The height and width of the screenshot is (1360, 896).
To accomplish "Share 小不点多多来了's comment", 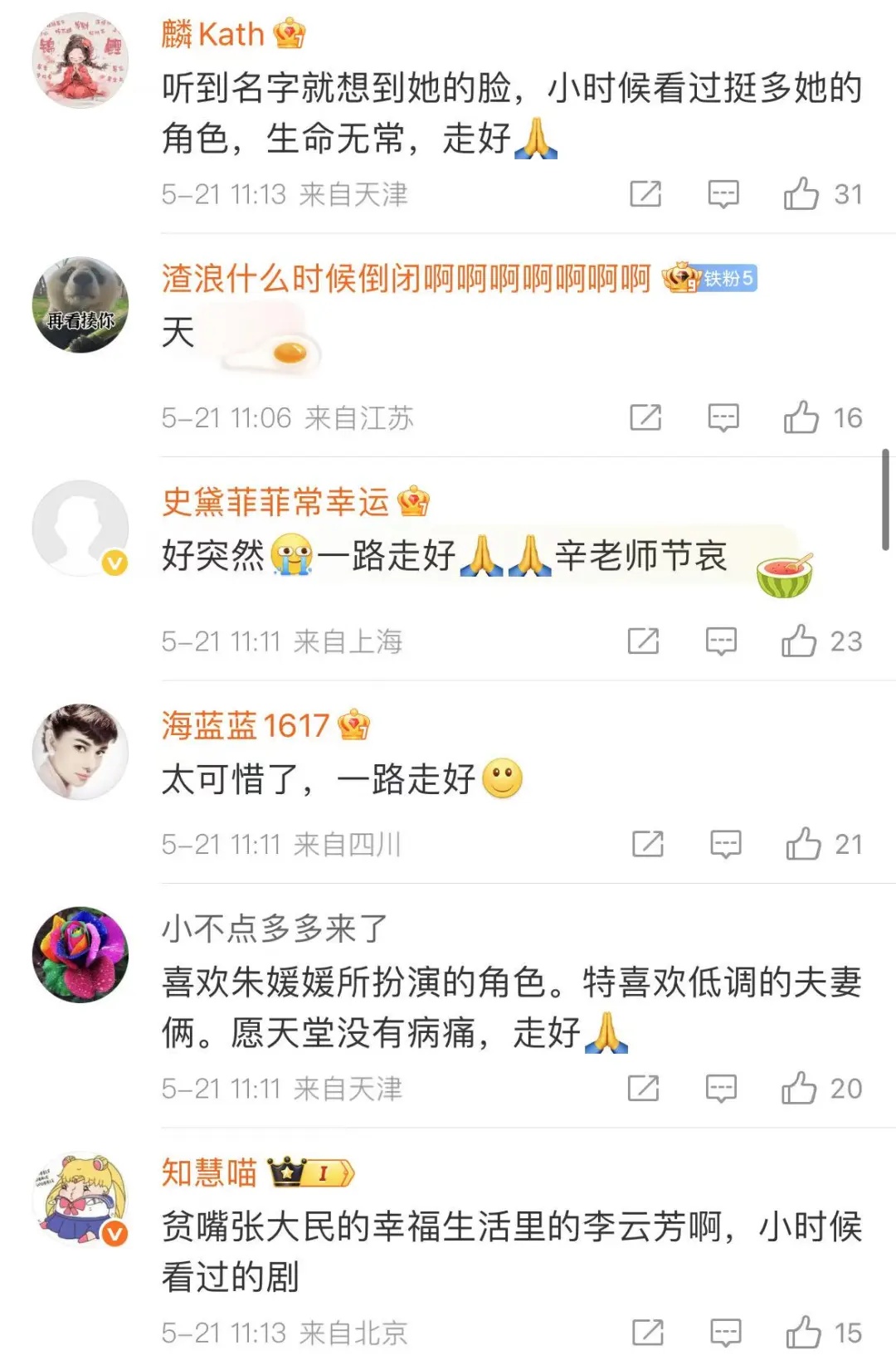I will tap(643, 1088).
